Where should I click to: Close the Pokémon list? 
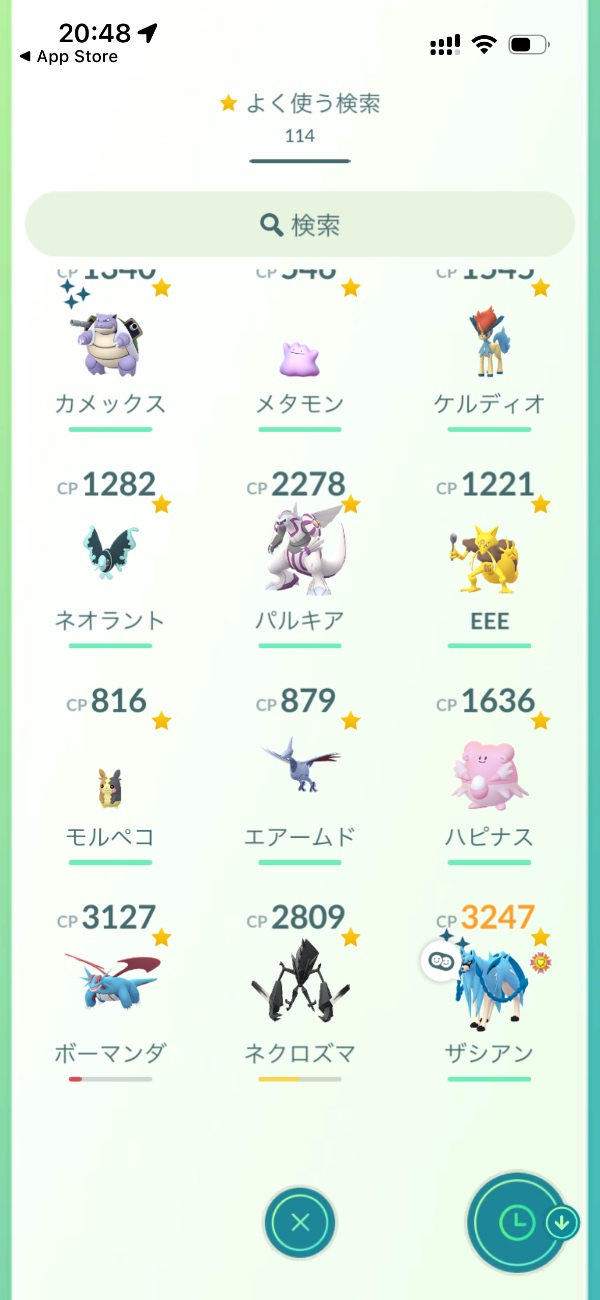300,1221
